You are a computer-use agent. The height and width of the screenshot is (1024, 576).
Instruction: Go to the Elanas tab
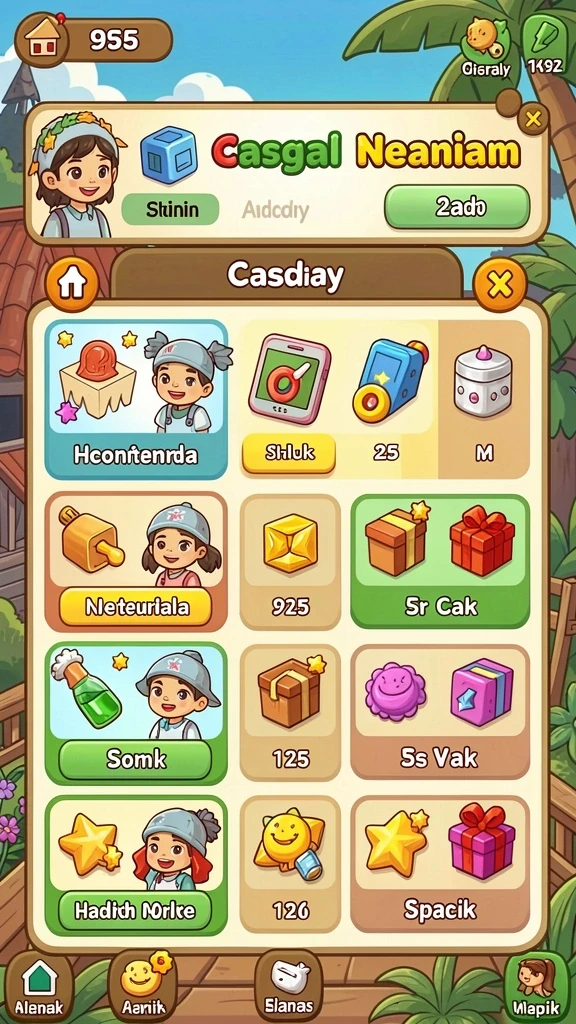coord(289,986)
